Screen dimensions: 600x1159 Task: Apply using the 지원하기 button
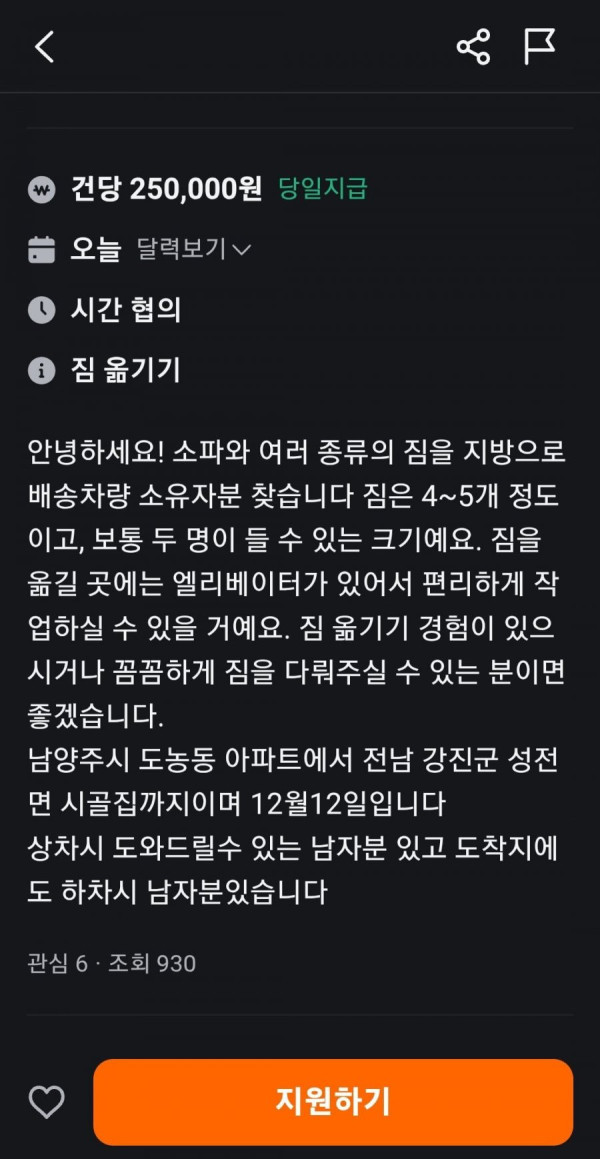[333, 1102]
